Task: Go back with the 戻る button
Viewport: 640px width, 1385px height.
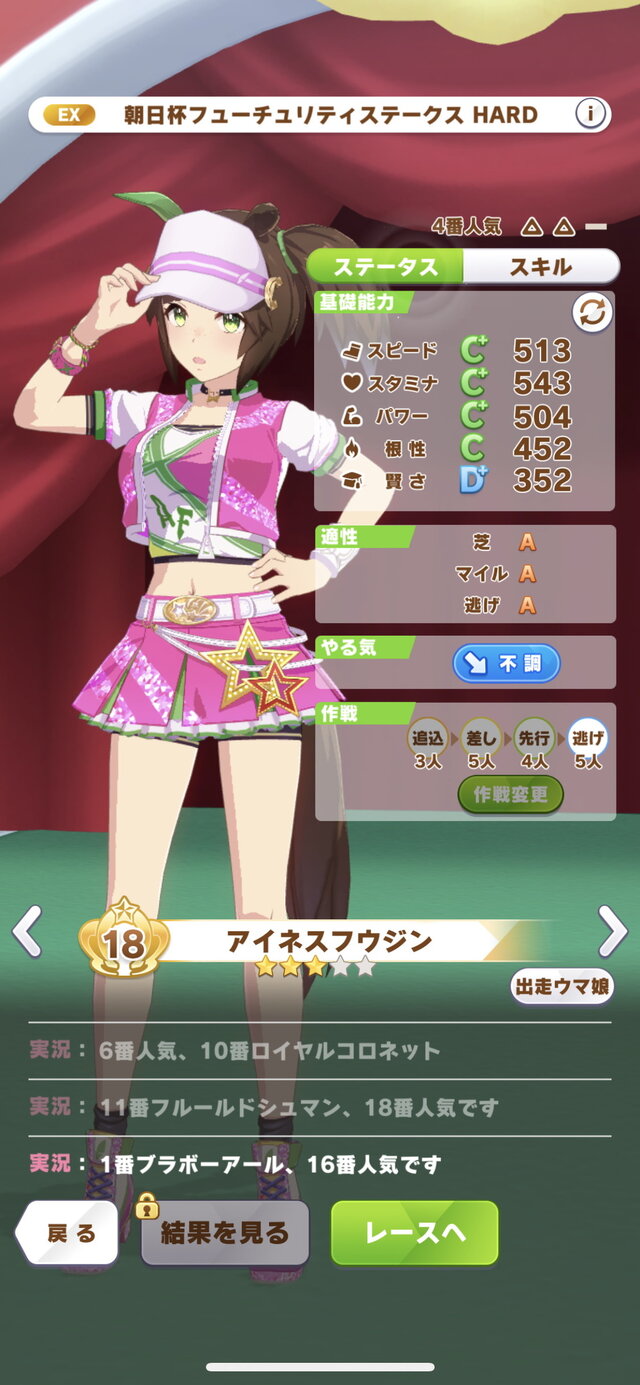Action: 68,1233
